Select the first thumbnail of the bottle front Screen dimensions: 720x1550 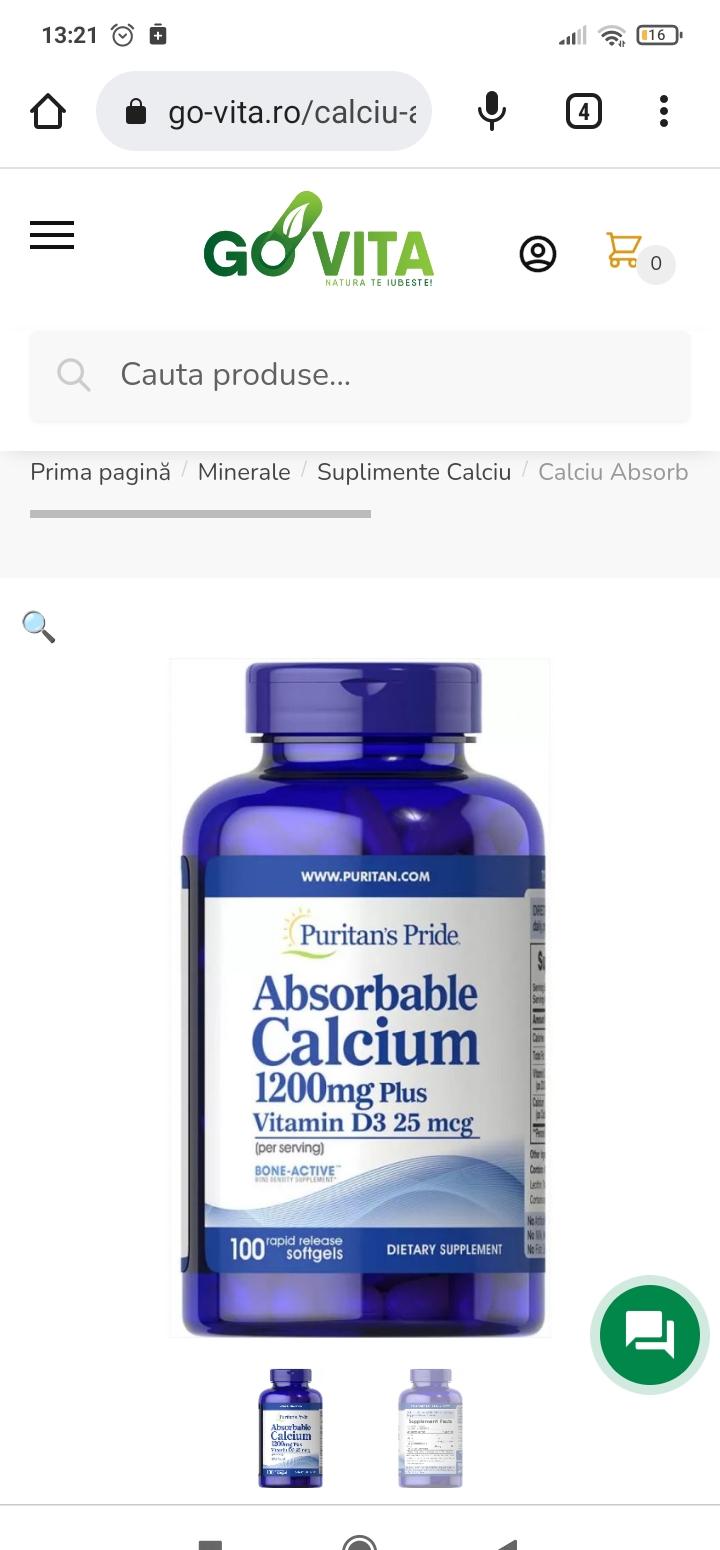[x=291, y=1427]
